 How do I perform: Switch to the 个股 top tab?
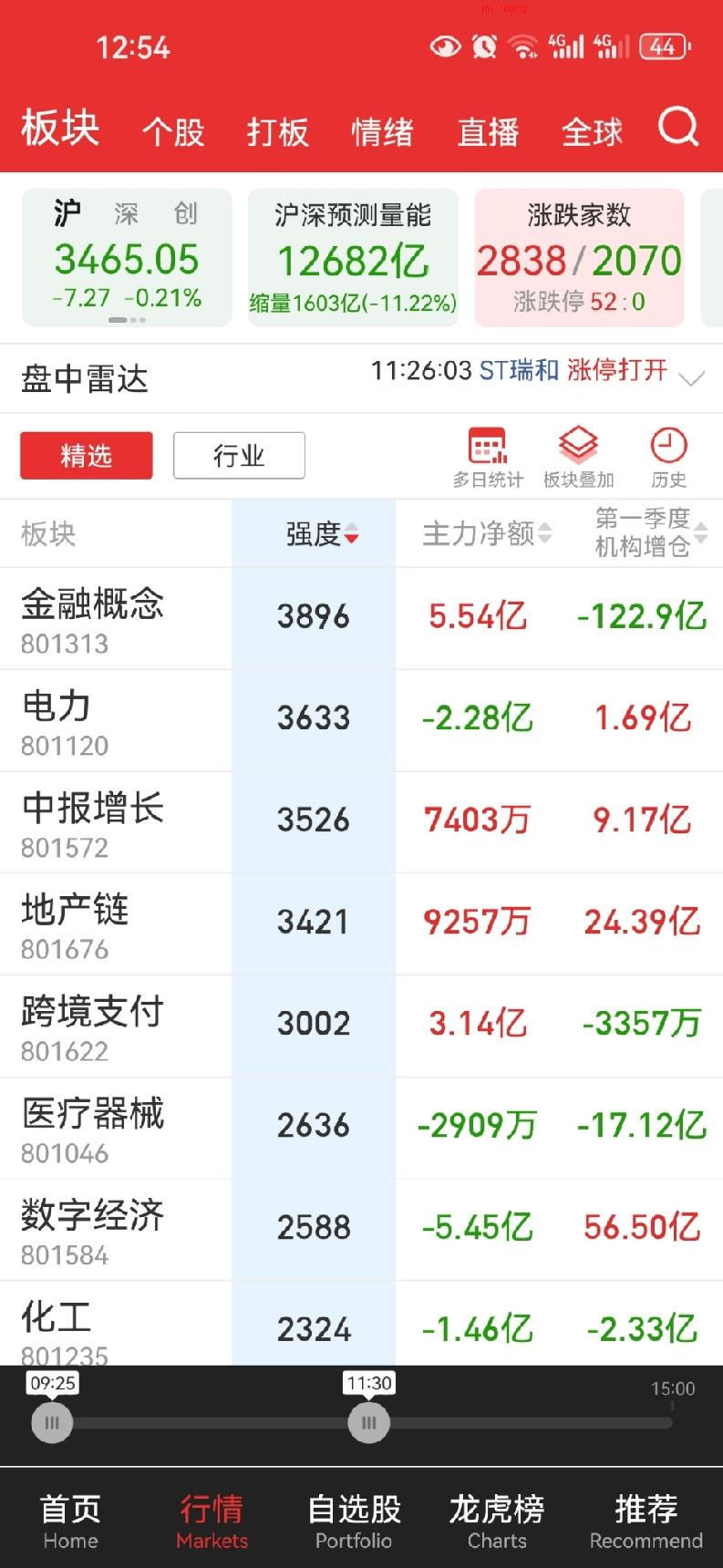[x=173, y=132]
